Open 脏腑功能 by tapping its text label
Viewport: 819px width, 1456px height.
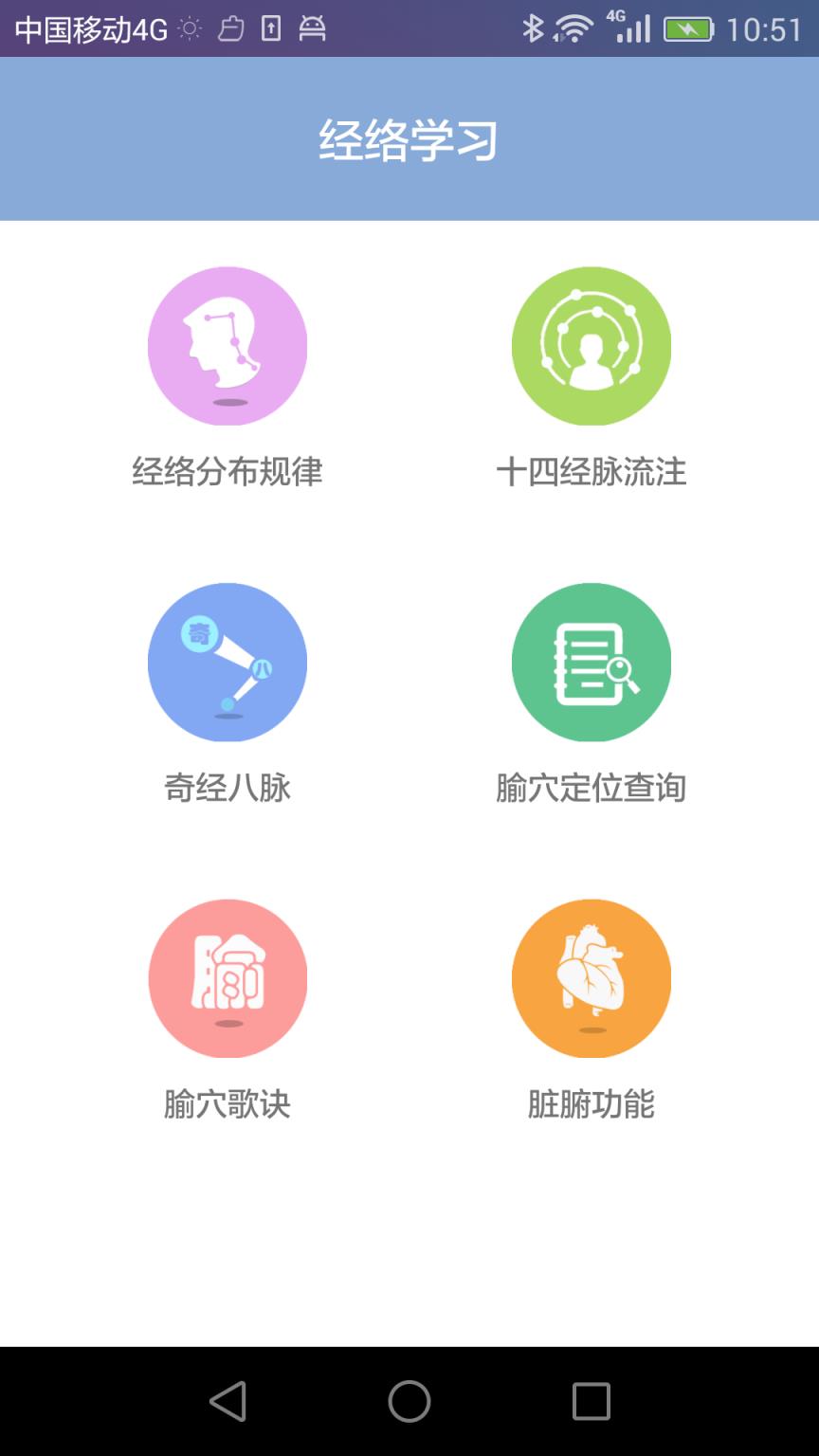coord(591,1103)
